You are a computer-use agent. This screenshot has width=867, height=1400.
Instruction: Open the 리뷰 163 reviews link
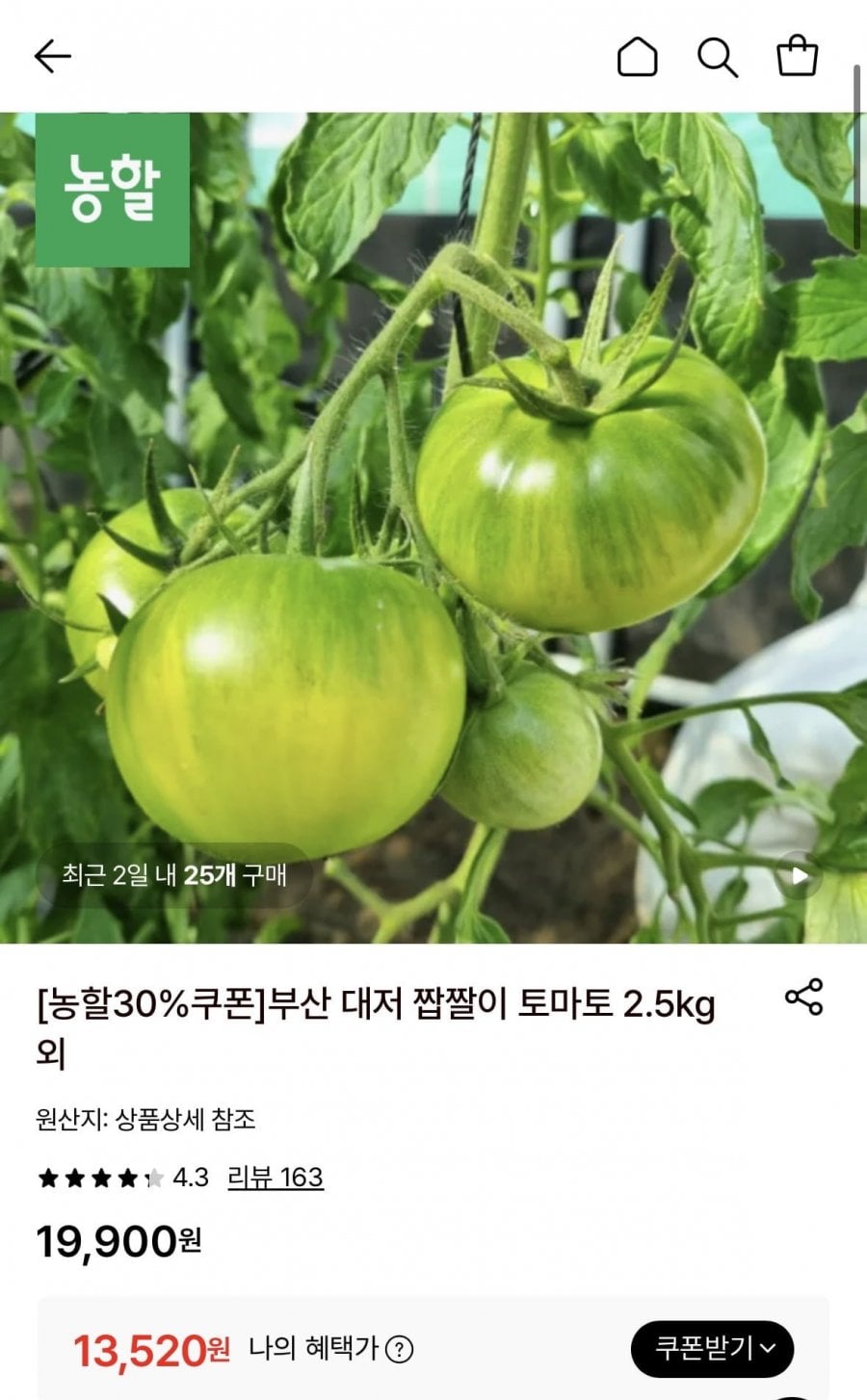(276, 1178)
